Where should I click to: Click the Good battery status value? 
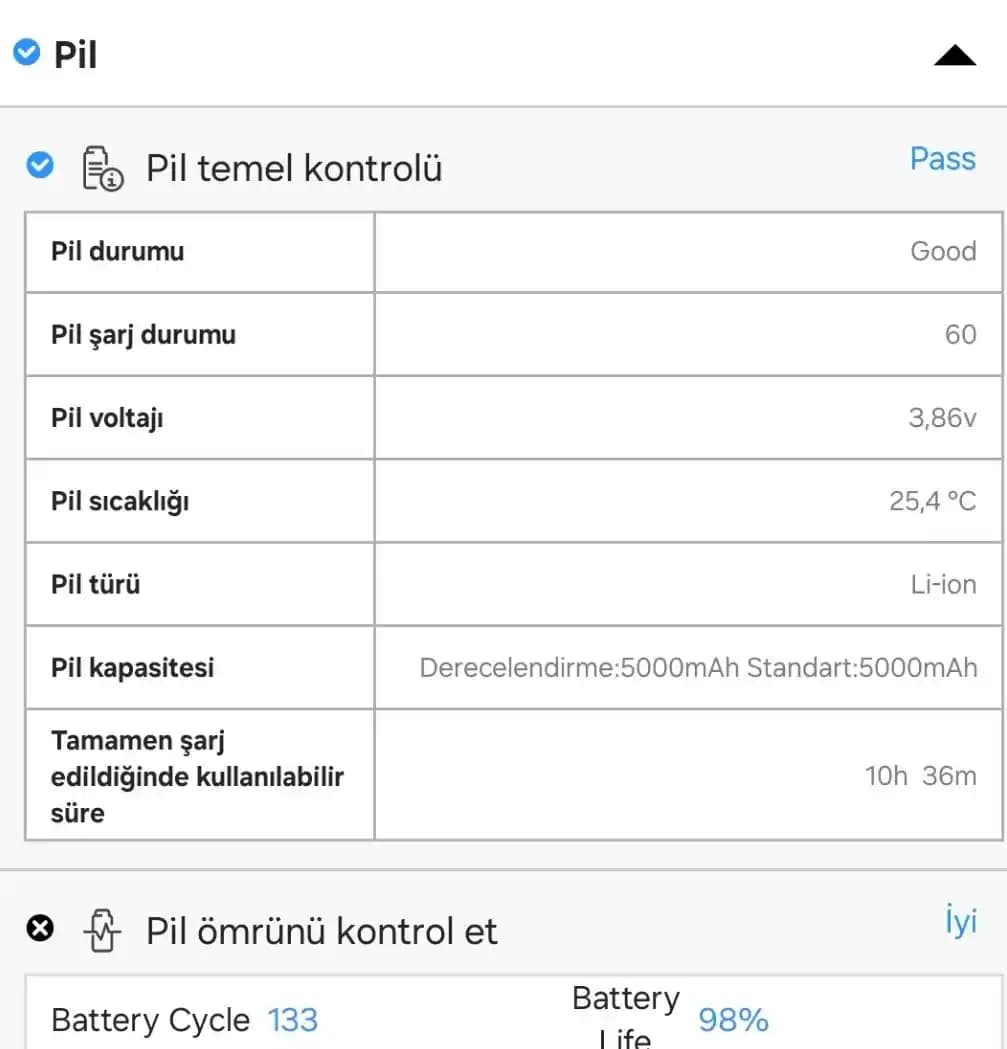pos(943,252)
